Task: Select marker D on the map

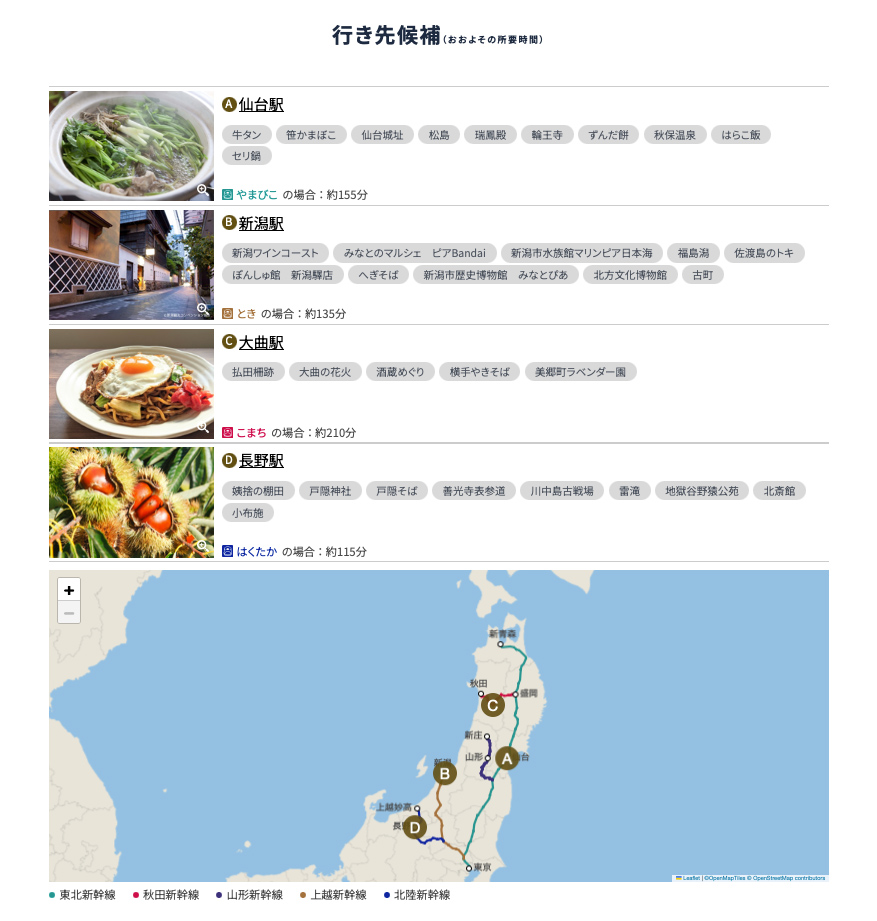Action: [415, 827]
